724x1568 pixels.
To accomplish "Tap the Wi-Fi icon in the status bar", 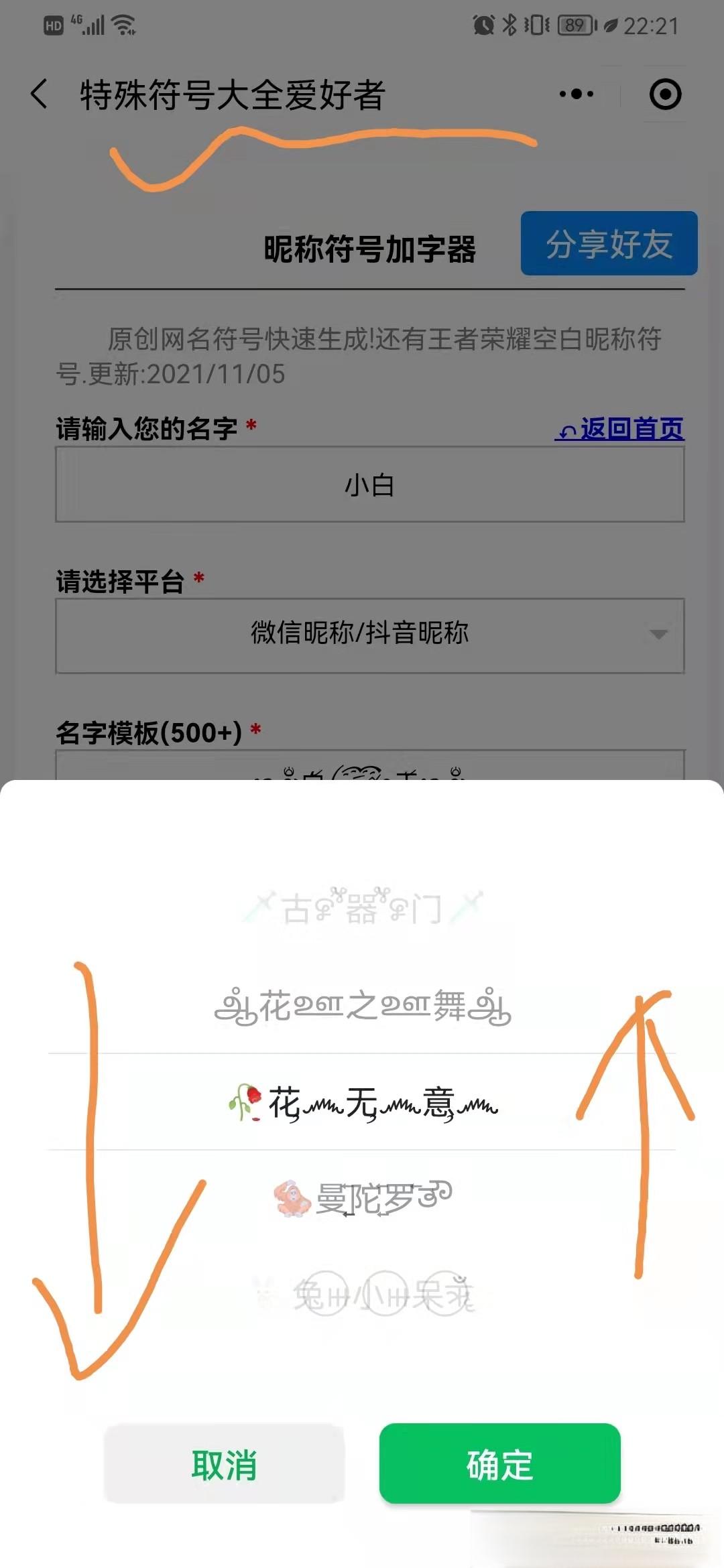I will pos(123,23).
